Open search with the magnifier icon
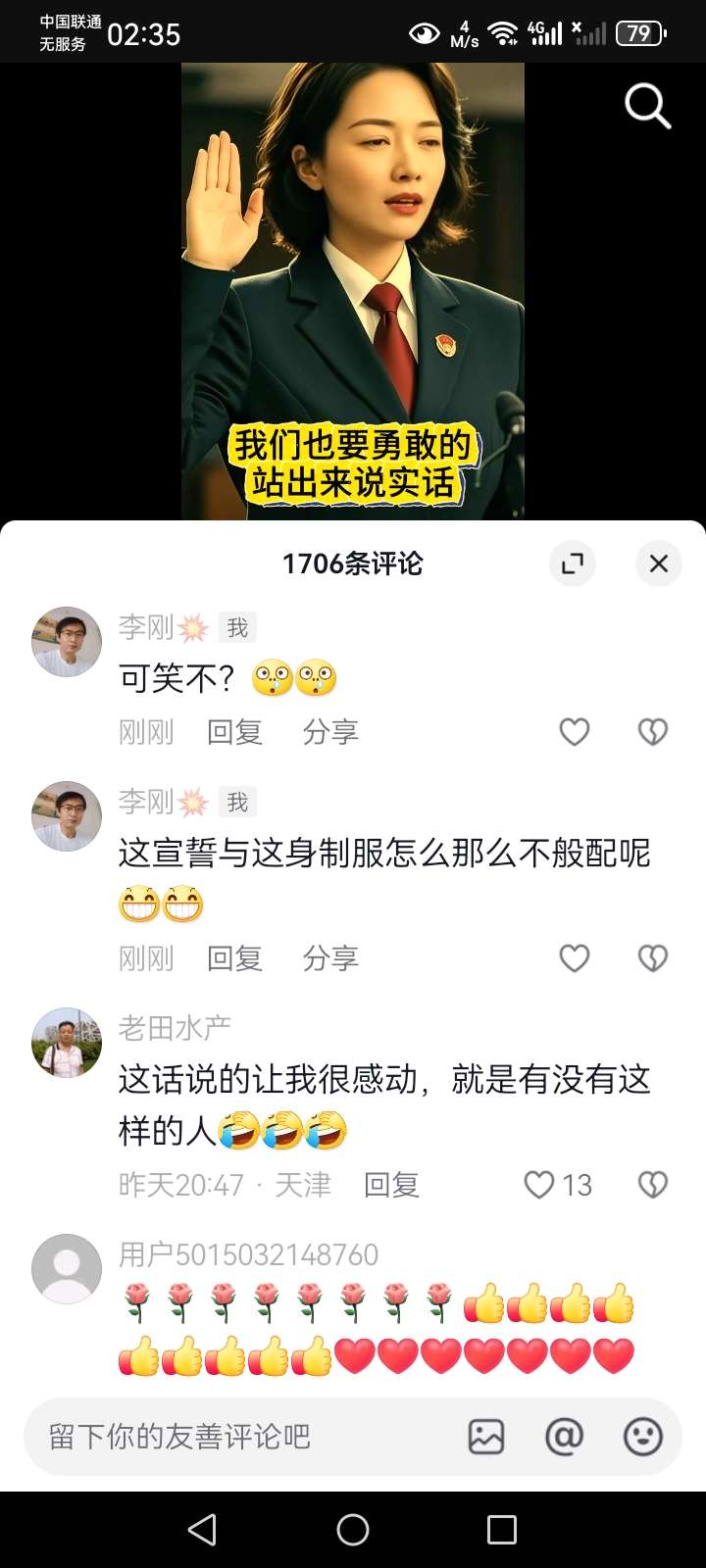The image size is (706, 1568). (647, 106)
